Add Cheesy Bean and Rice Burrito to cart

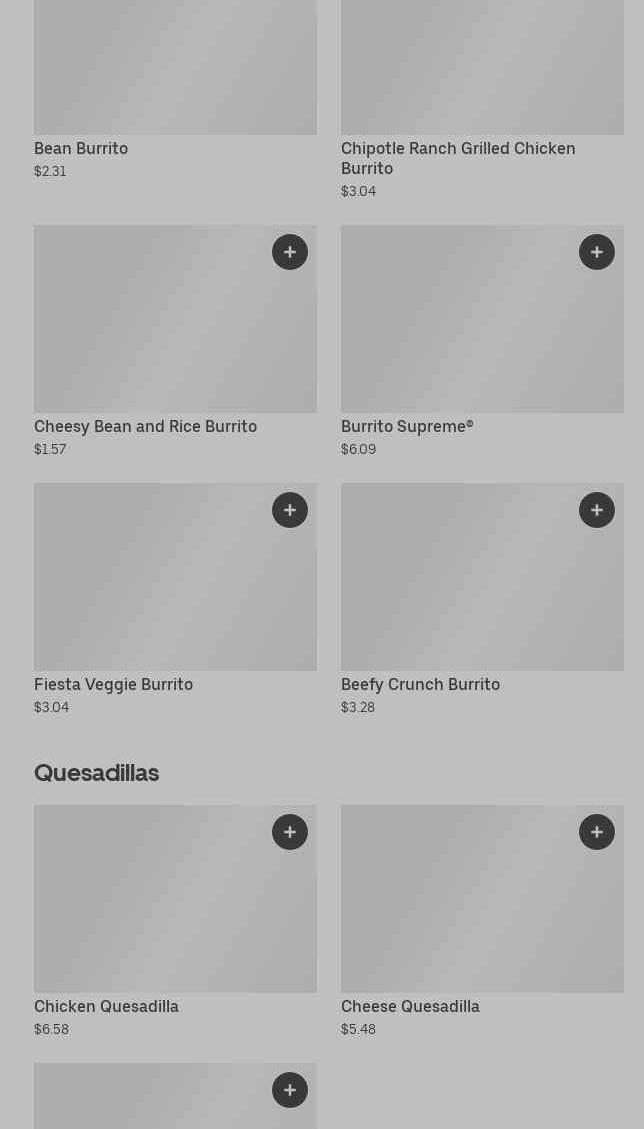[290, 252]
